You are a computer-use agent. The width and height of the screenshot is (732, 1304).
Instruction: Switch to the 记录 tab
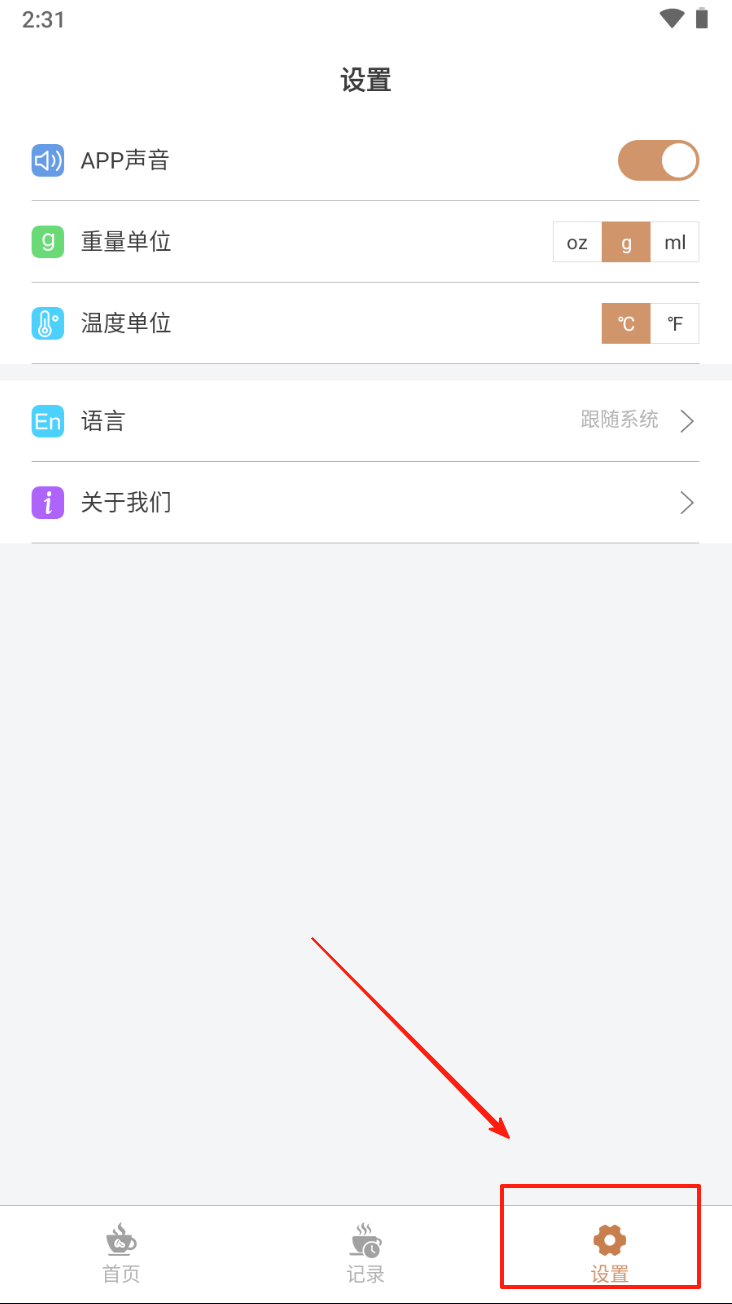365,1254
